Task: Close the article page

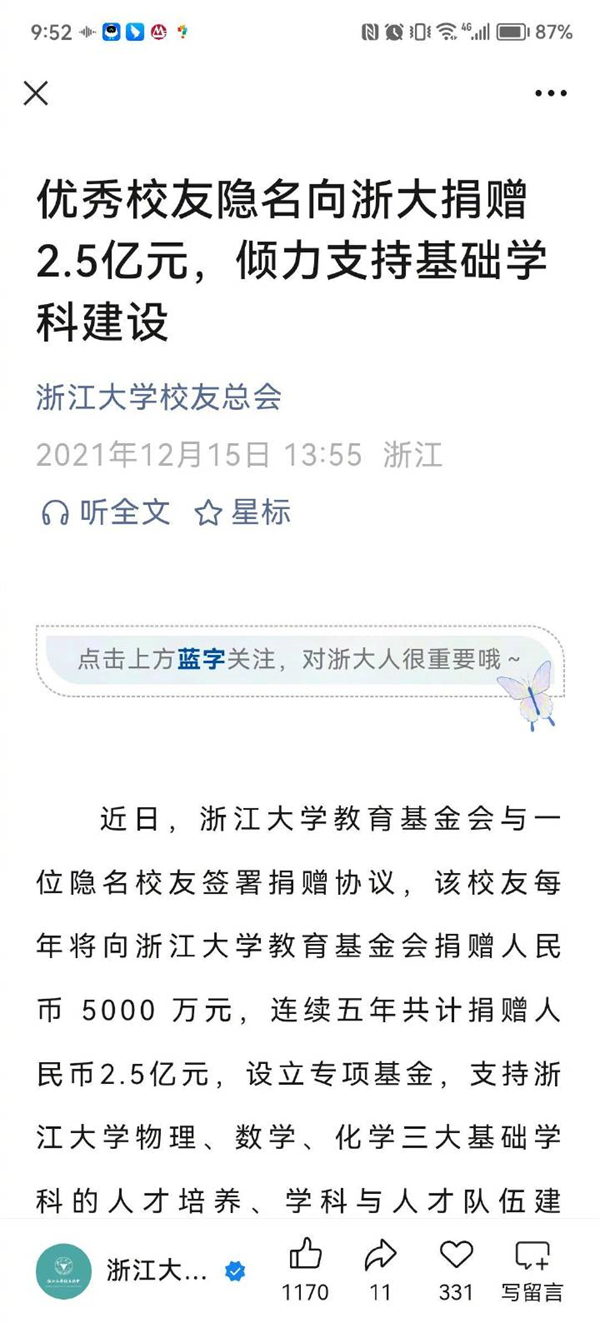Action: [x=36, y=94]
